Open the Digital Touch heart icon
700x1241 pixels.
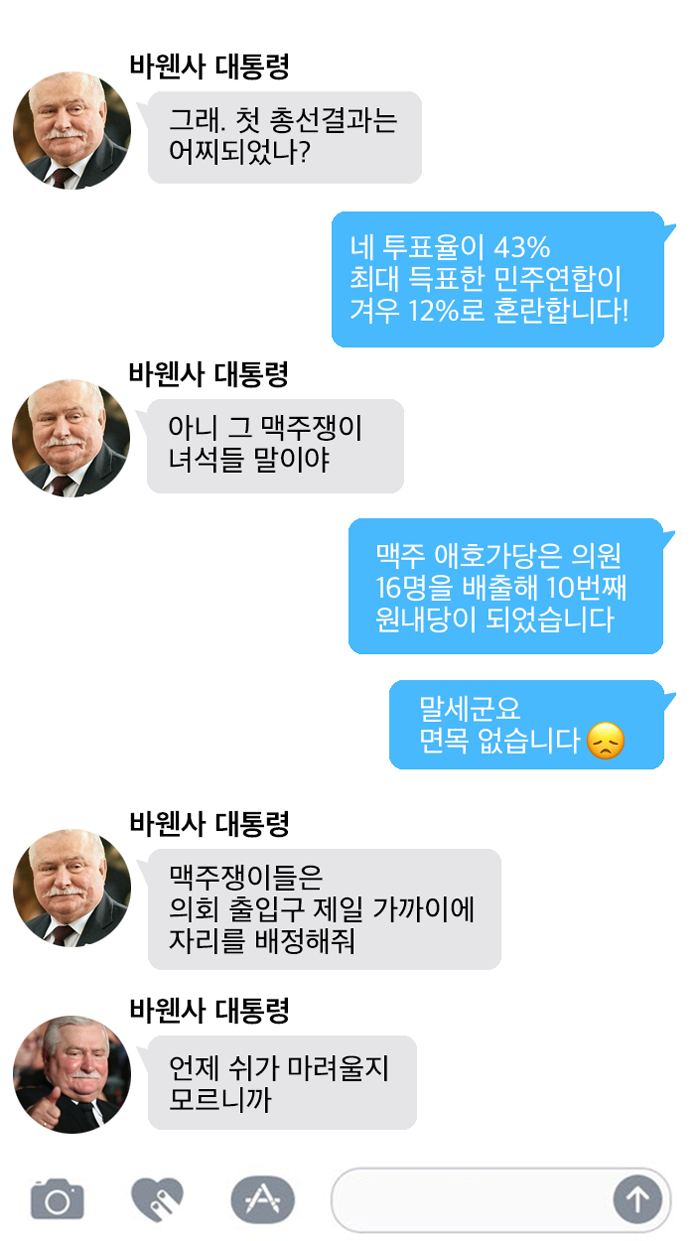pyautogui.click(x=158, y=1198)
